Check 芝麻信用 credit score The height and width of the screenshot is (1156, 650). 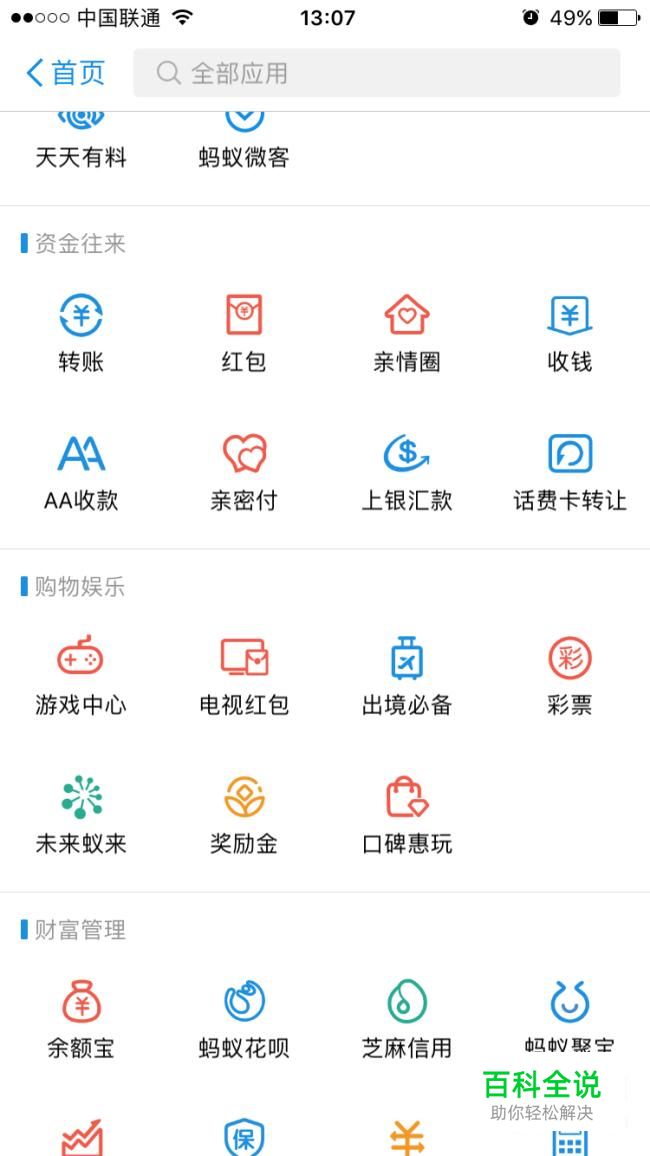tap(407, 1019)
